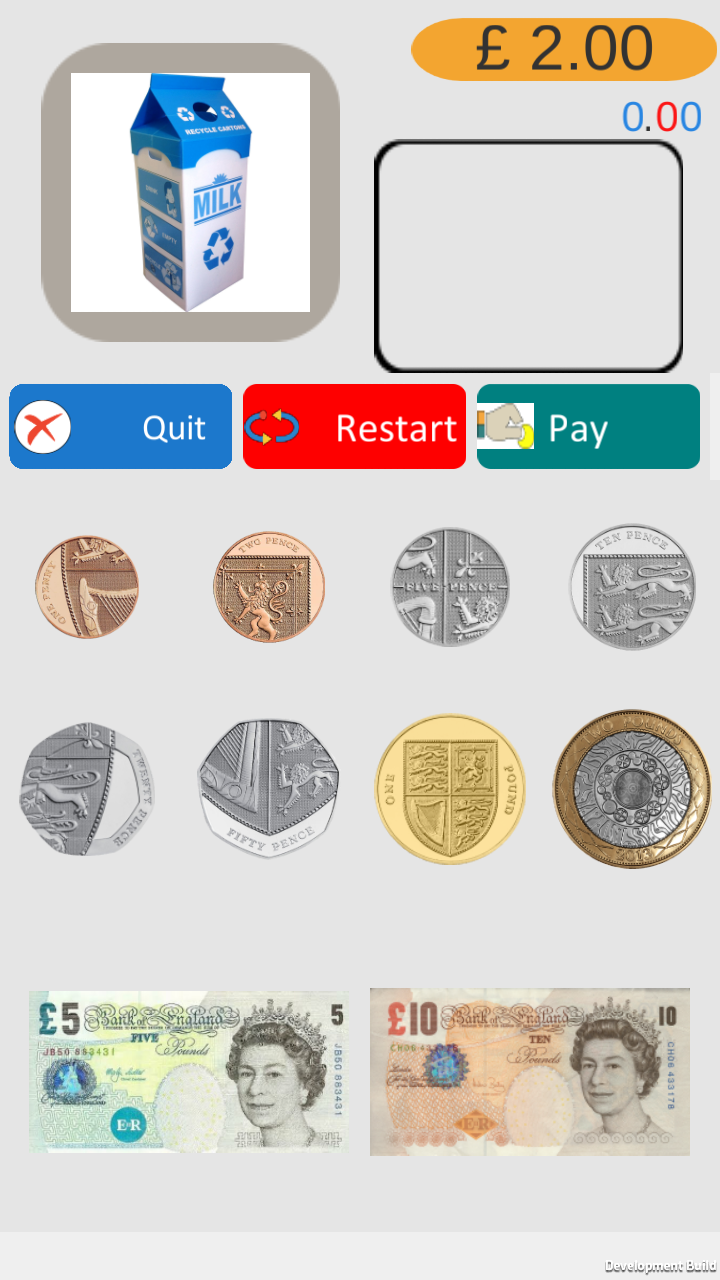Add a twenty pence coin
The image size is (720, 1280).
pyautogui.click(x=87, y=789)
